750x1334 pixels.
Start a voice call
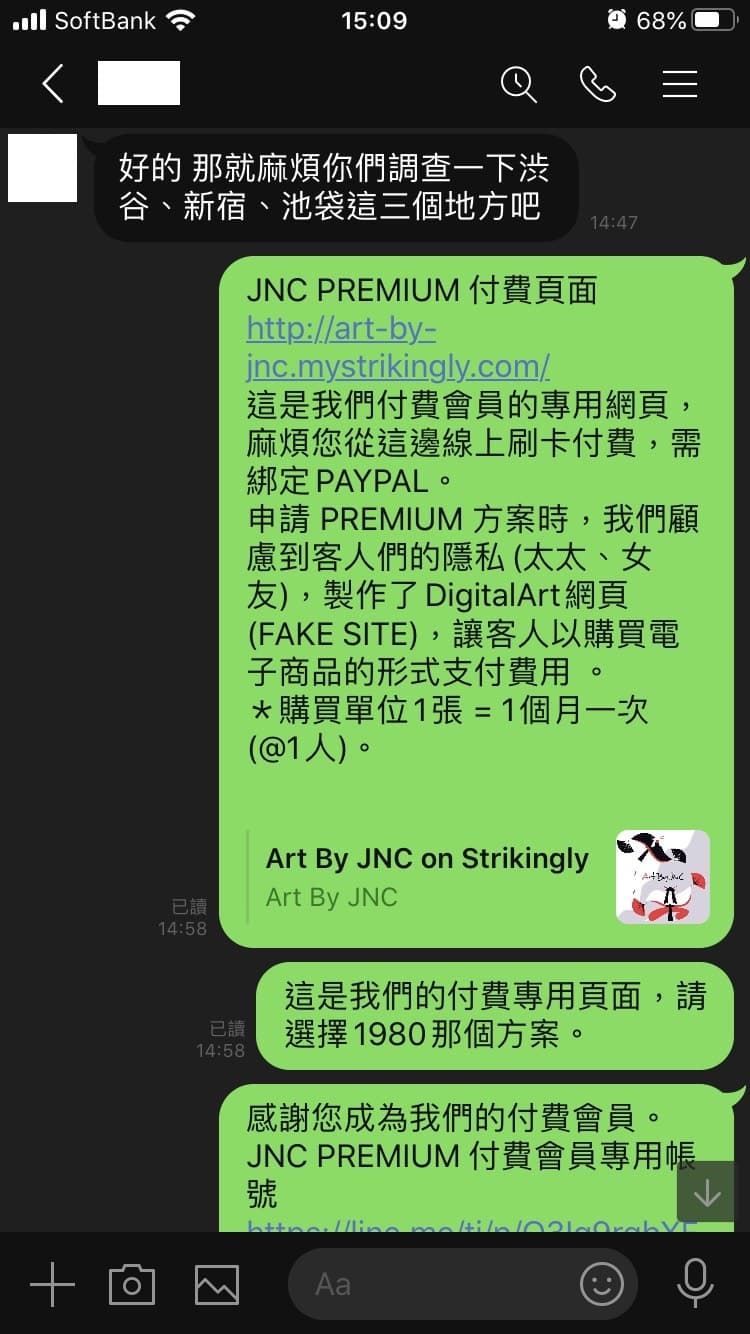[599, 85]
